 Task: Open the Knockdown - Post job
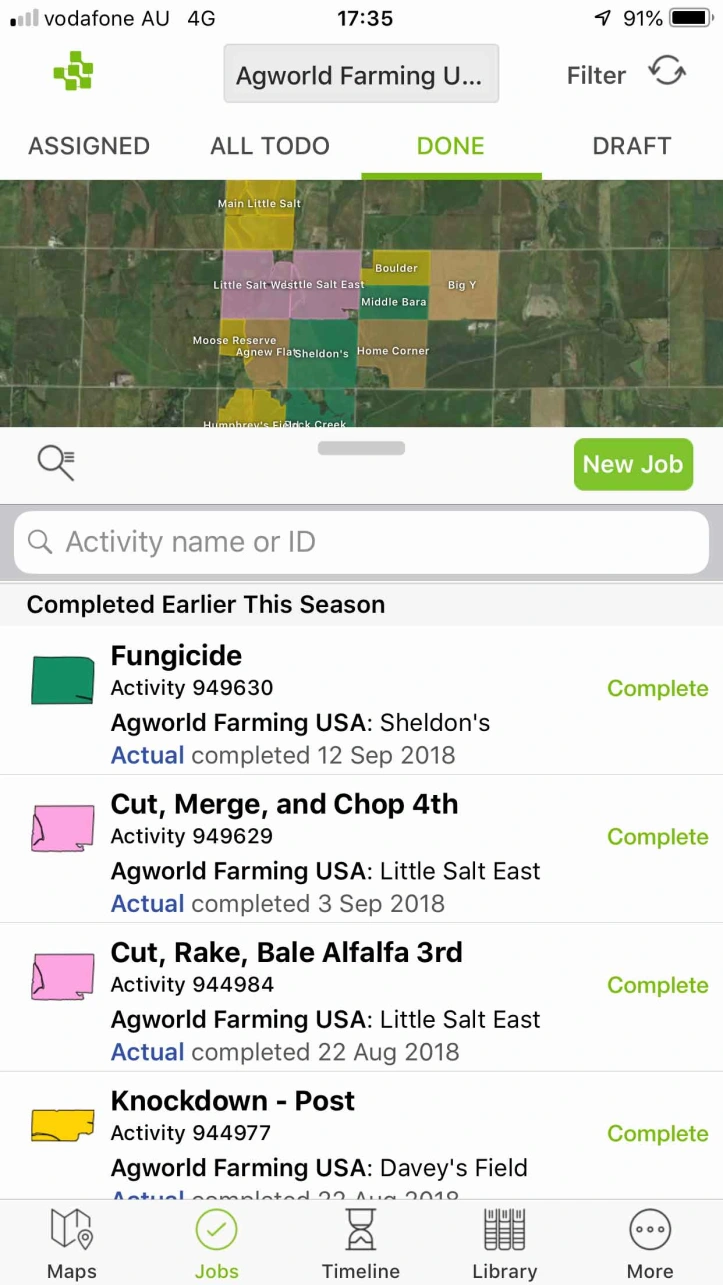point(361,1135)
